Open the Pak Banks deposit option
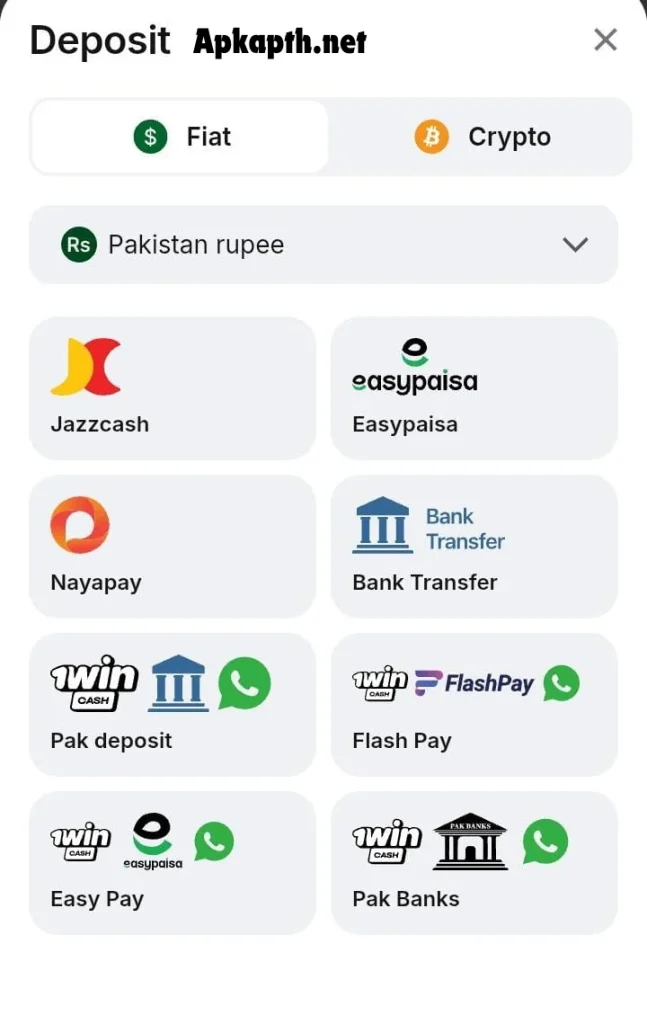 tap(474, 862)
